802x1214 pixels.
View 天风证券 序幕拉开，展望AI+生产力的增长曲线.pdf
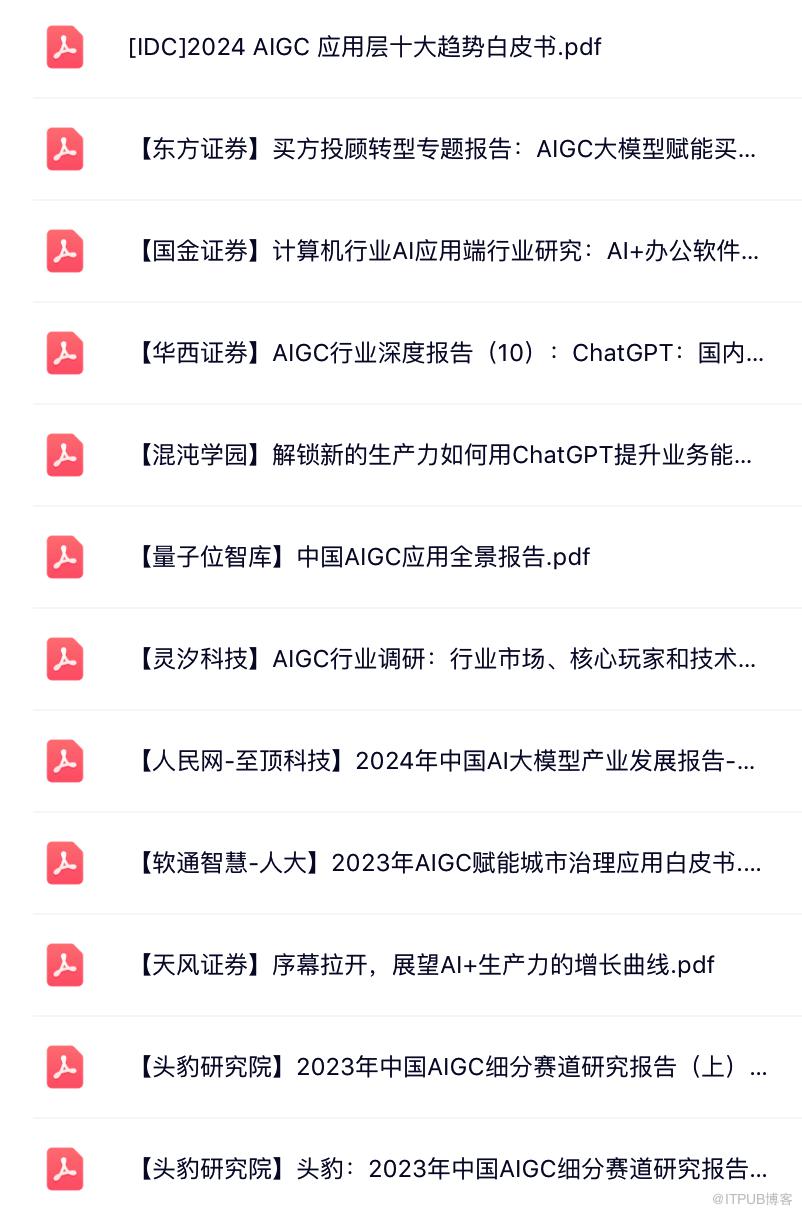coord(422,965)
